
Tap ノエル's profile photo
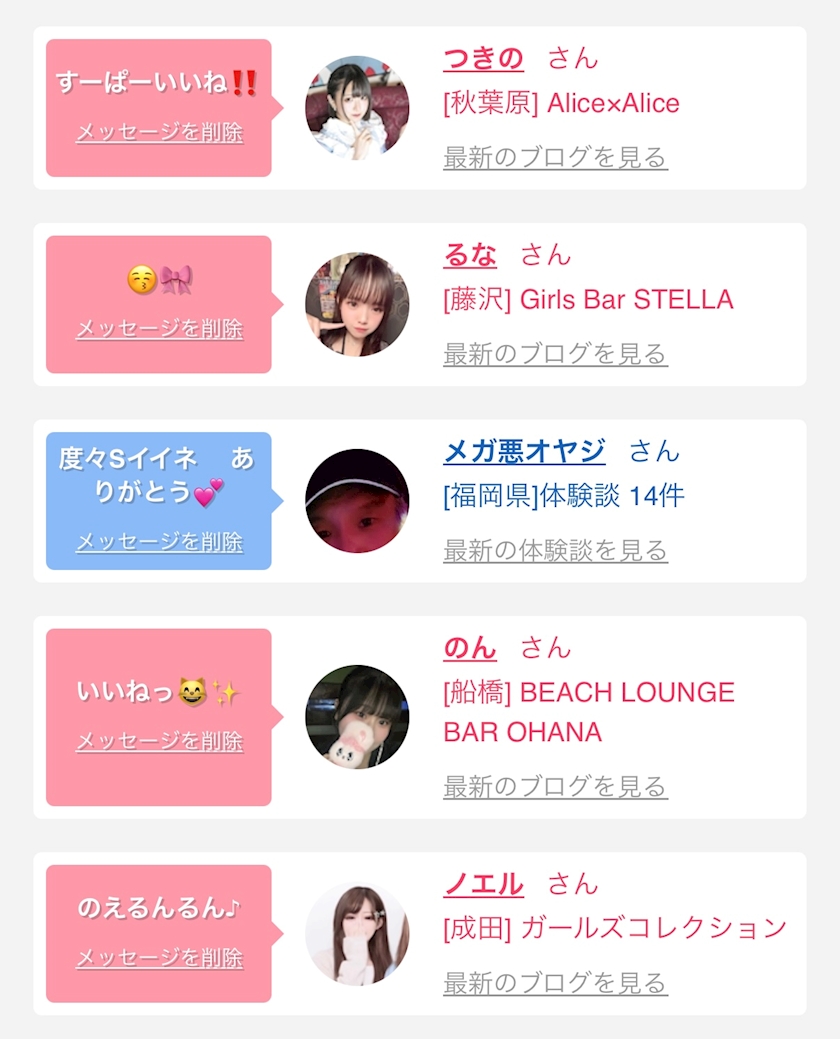pos(357,934)
